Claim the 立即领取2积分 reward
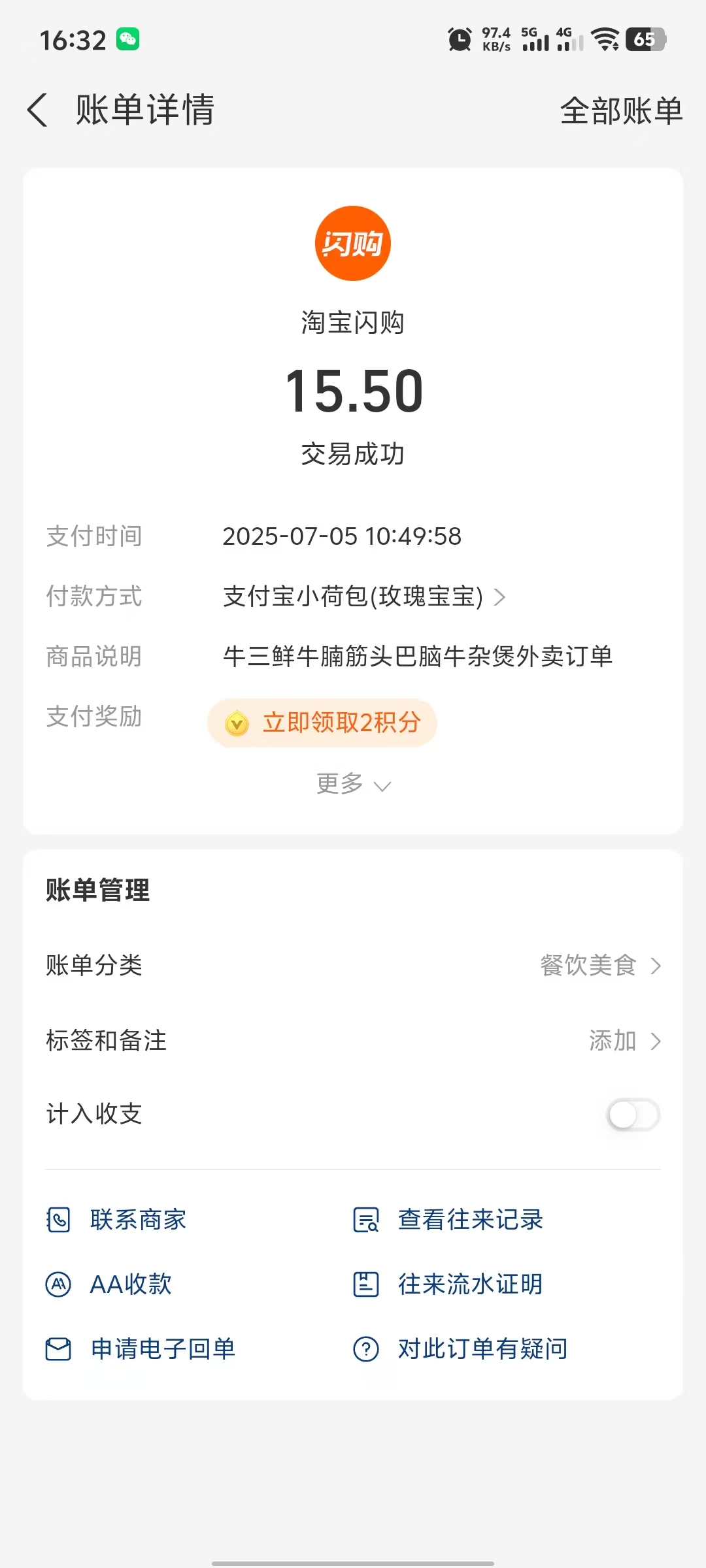Viewport: 706px width, 1568px height. point(322,723)
